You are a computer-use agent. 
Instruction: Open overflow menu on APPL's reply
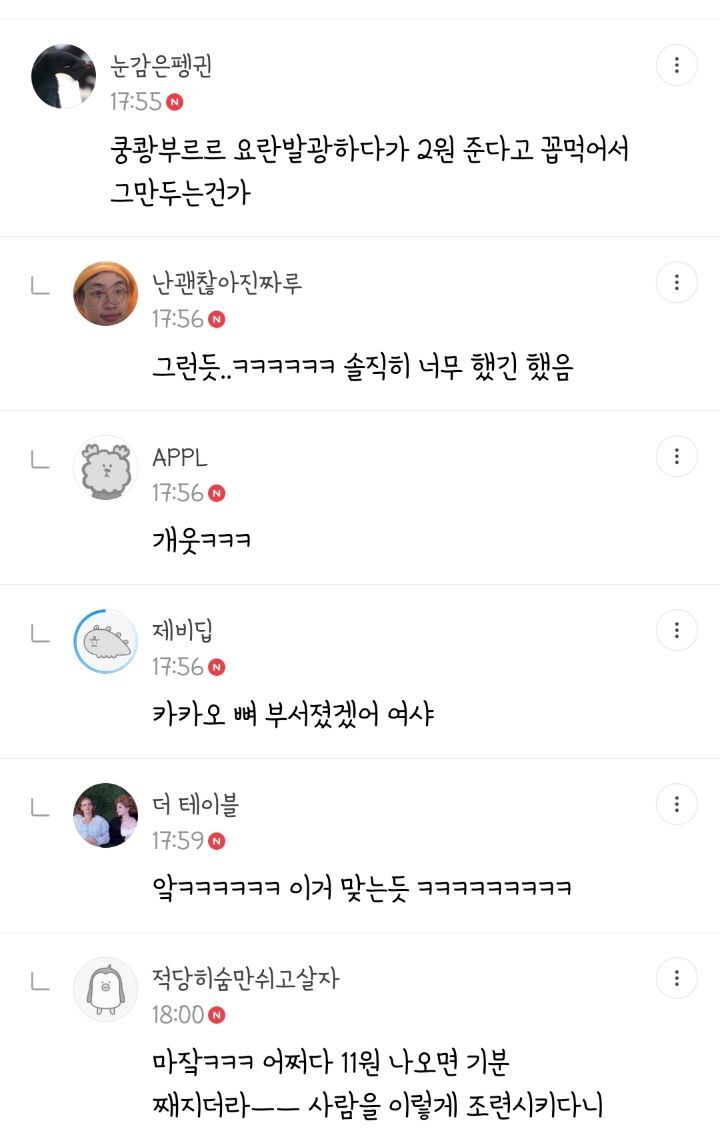(677, 457)
